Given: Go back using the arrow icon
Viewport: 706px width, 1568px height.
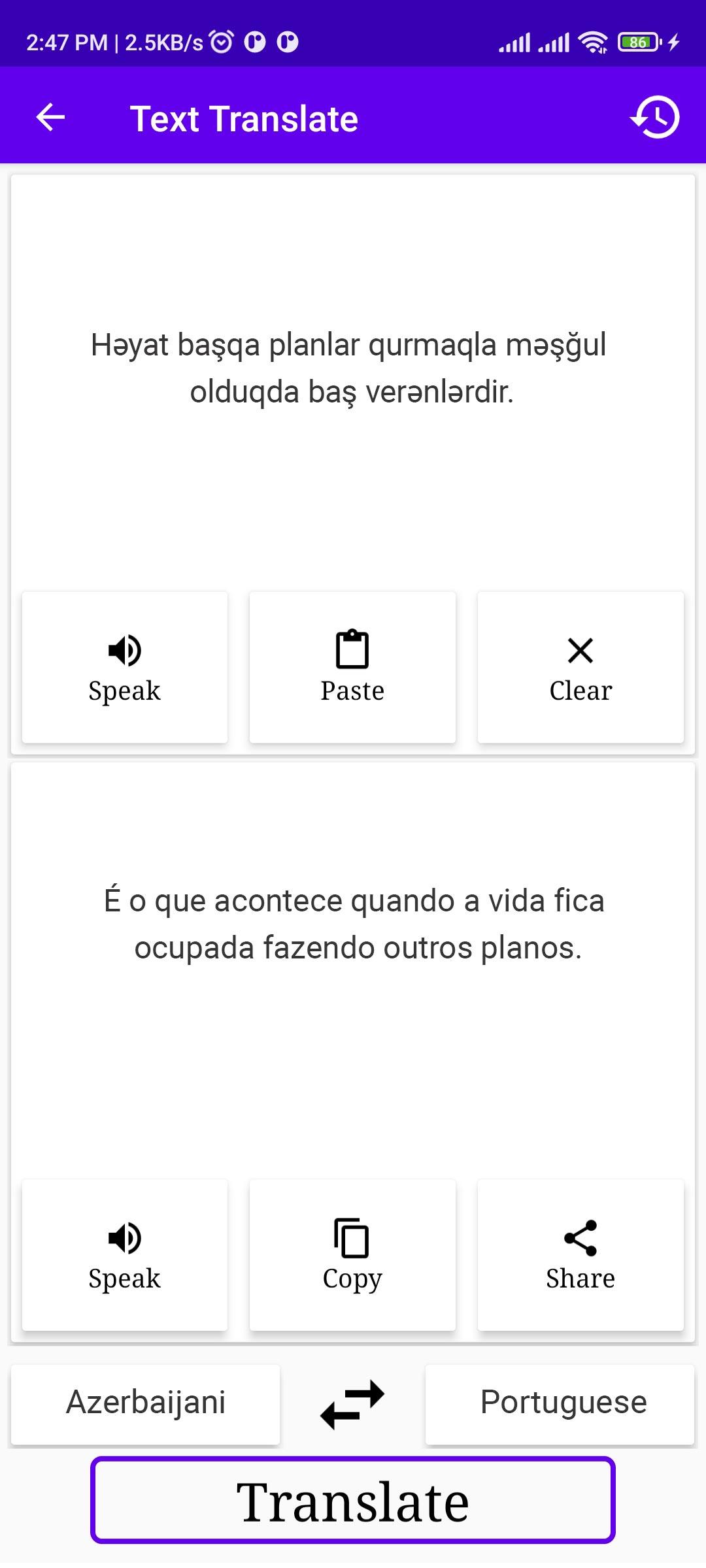Looking at the screenshot, I should click(x=50, y=118).
